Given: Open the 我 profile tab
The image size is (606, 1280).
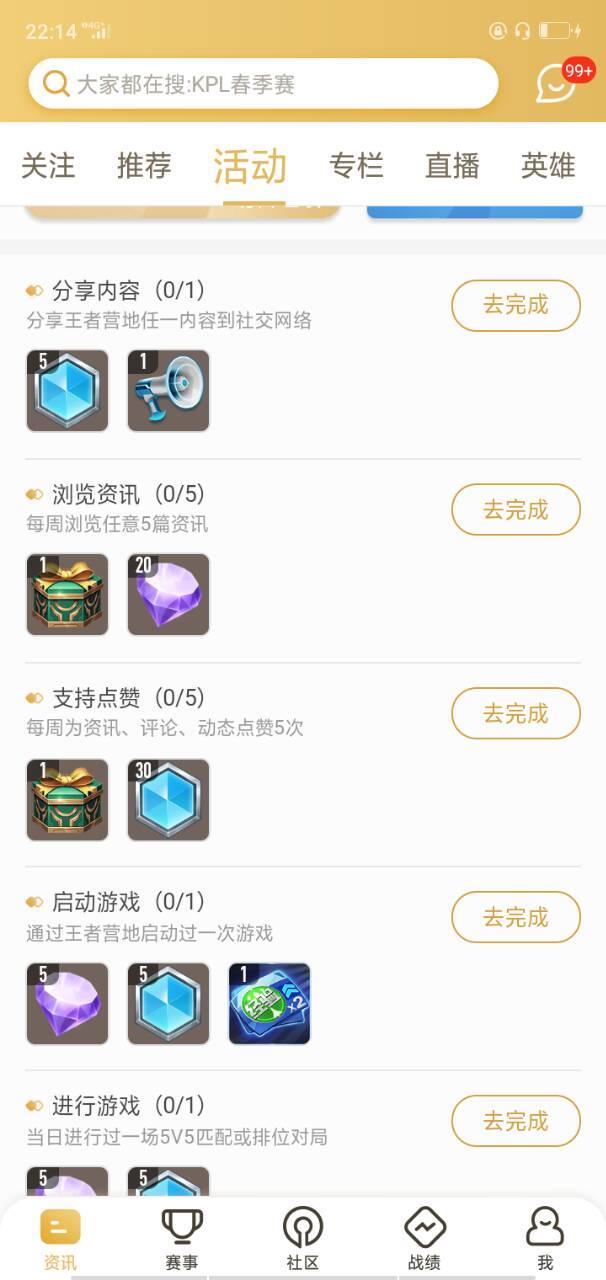Looking at the screenshot, I should (545, 1238).
